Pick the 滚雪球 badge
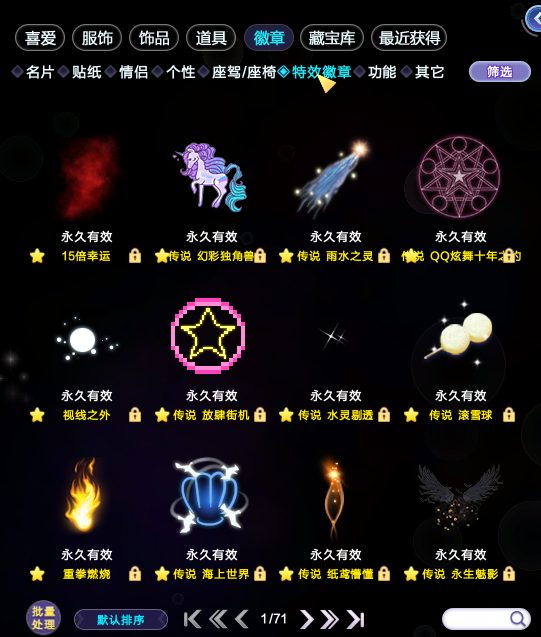 461,336
